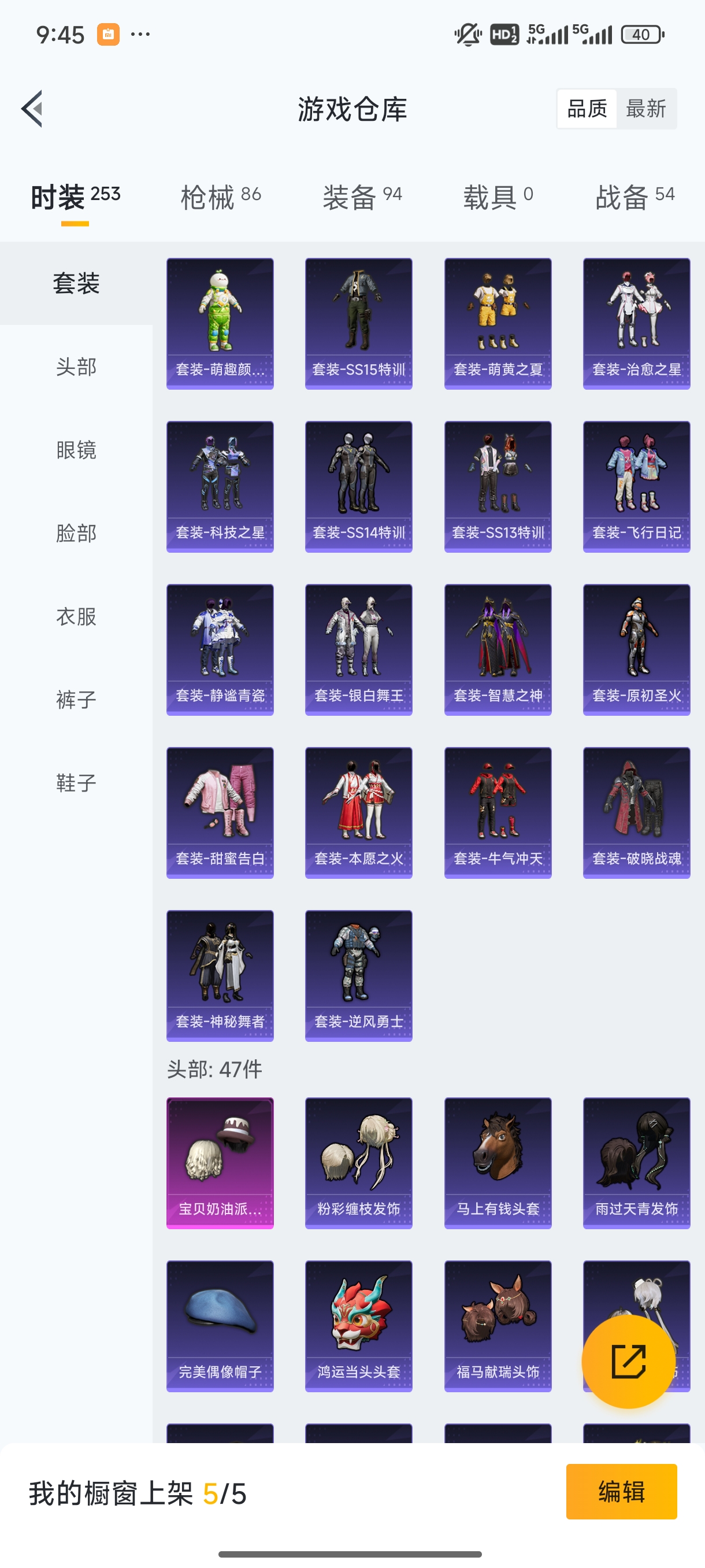Select 头部 in the side menu
The width and height of the screenshot is (705, 1568).
(76, 367)
